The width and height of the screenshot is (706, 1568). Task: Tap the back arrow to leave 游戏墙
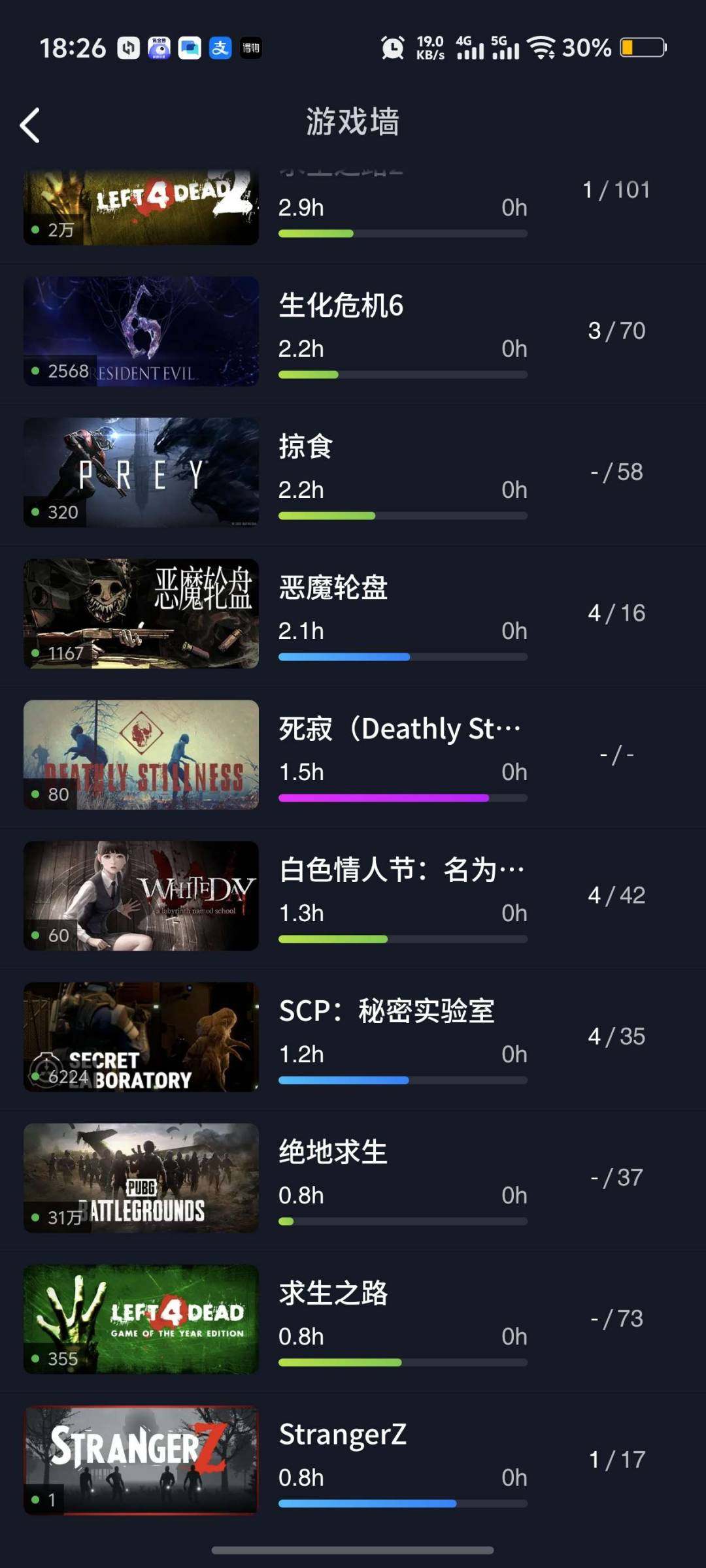coord(30,124)
